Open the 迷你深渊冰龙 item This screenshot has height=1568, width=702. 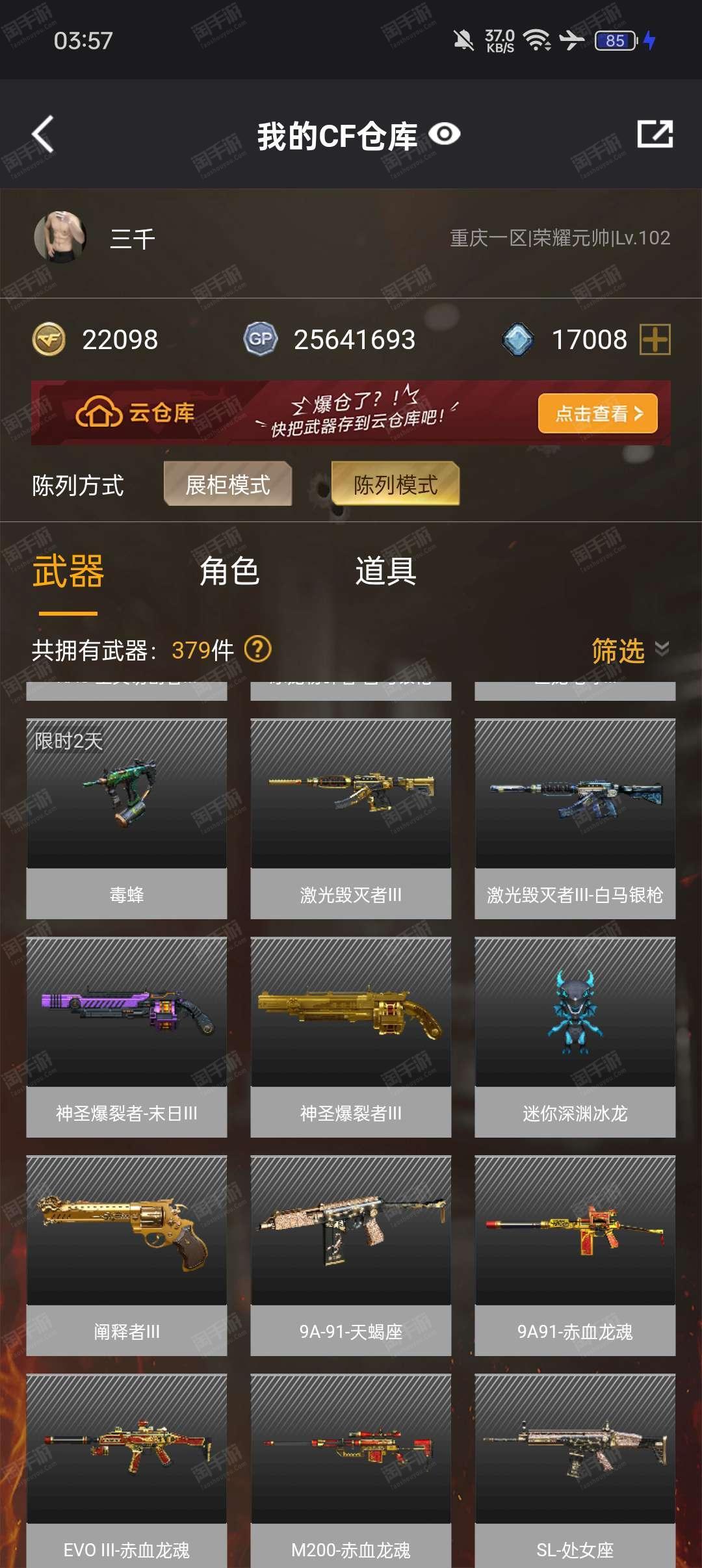click(575, 1037)
